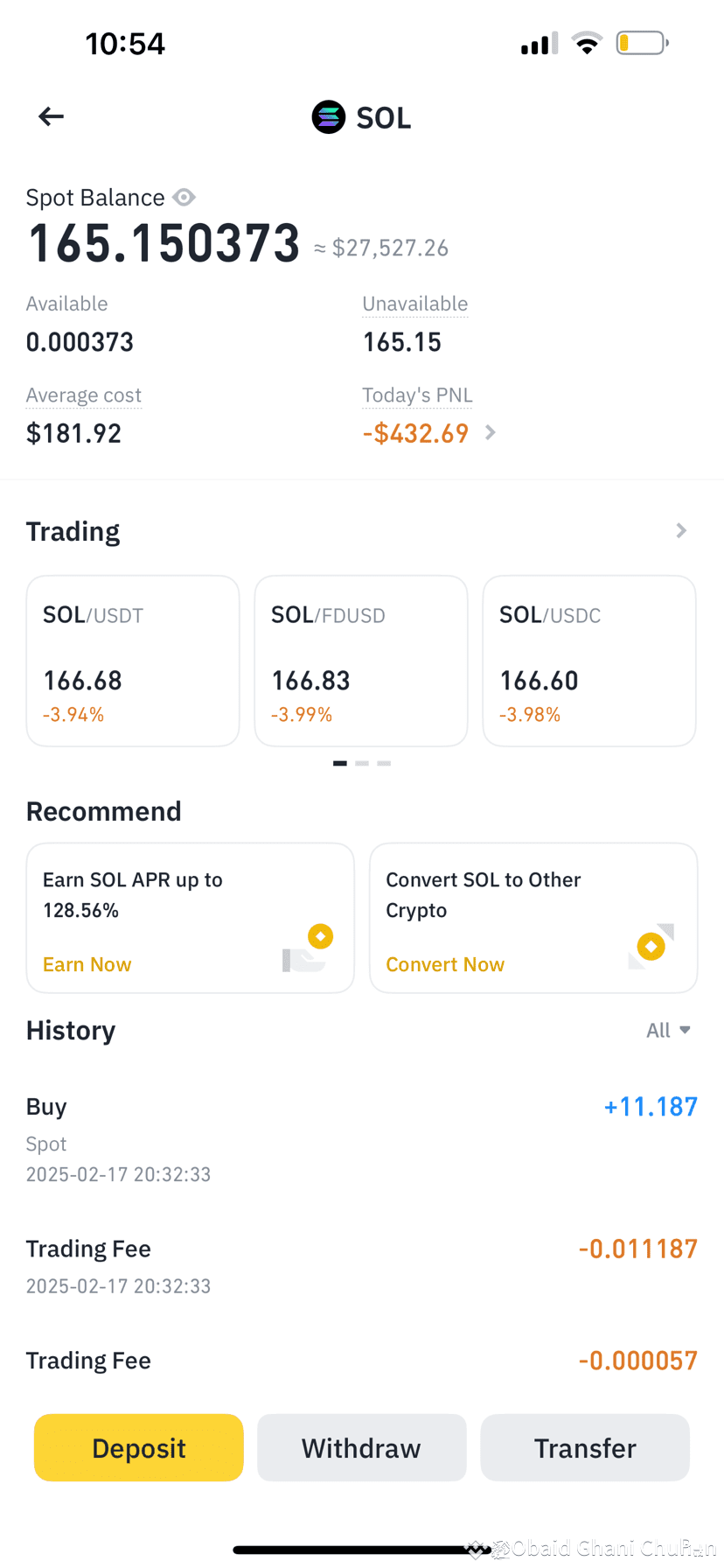Tap the Withdraw button
The height and width of the screenshot is (1568, 724).
click(361, 1448)
